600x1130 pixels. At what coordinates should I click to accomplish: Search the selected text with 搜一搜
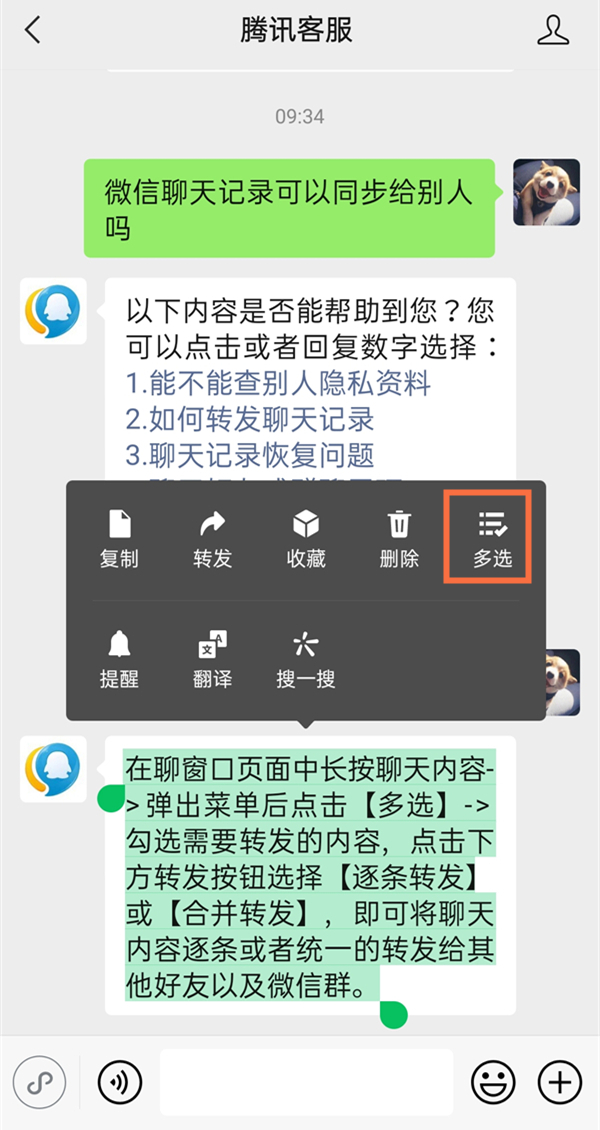305,659
